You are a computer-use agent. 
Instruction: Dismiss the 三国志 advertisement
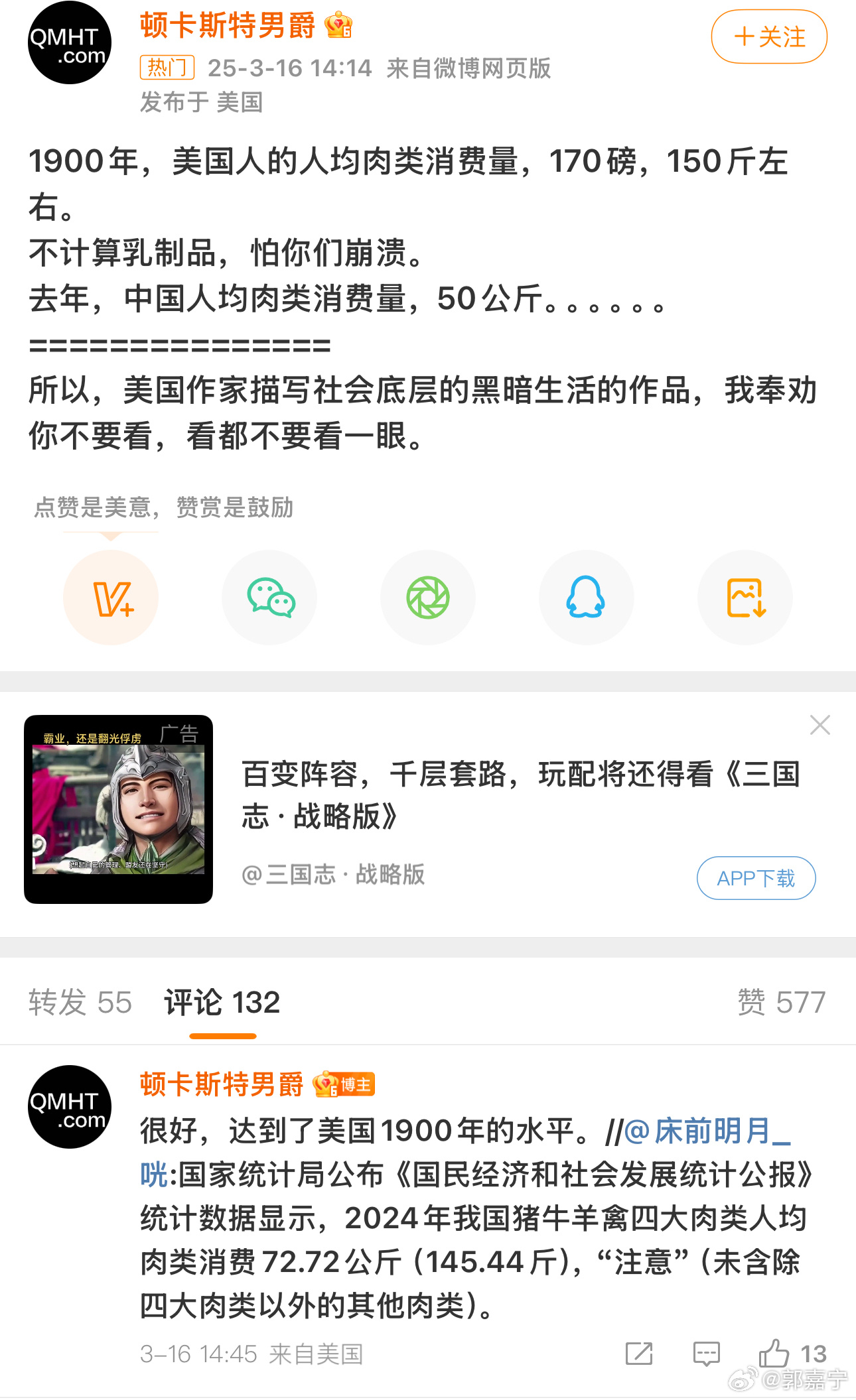pyautogui.click(x=820, y=725)
